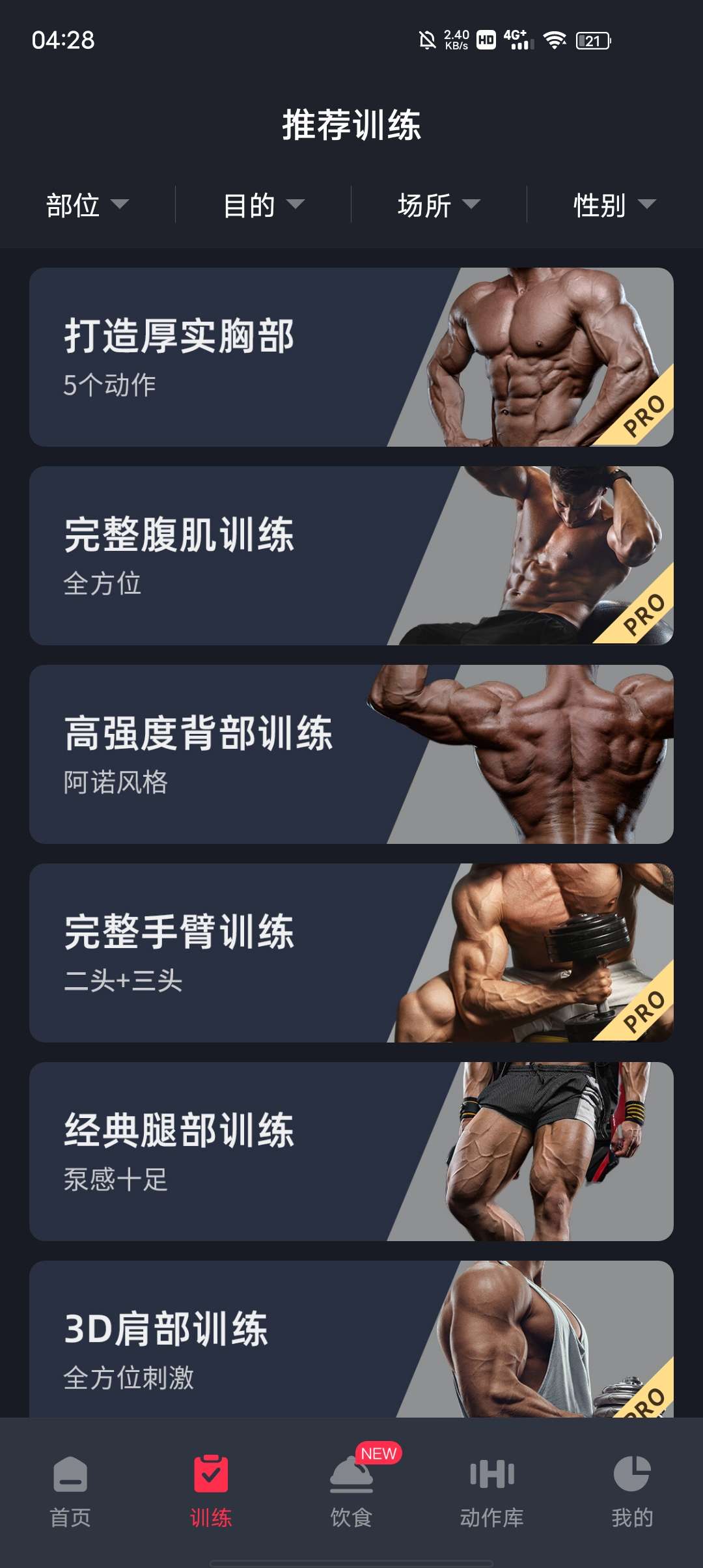Expand the 目的 filter dropdown

point(263,205)
